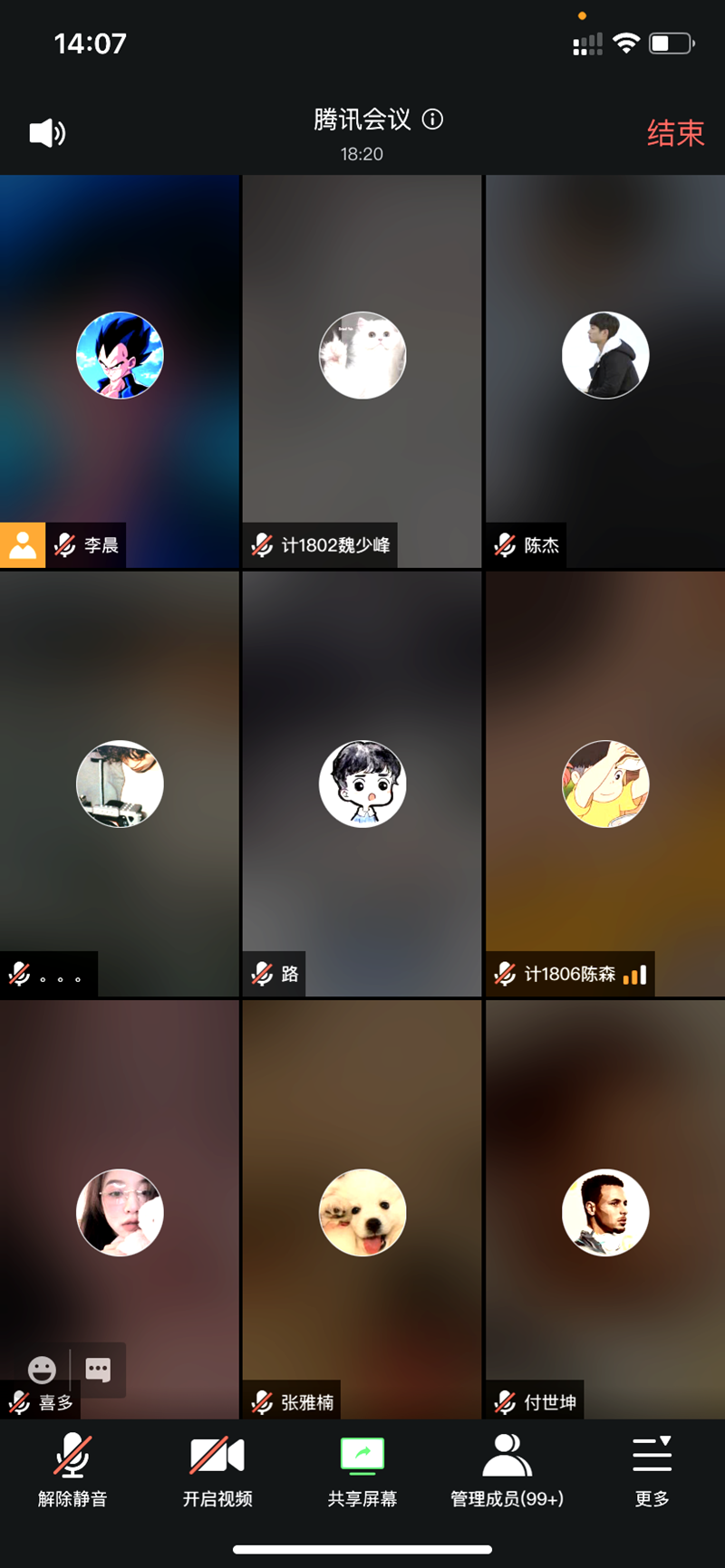Turn on camera with 开启视频
Image resolution: width=725 pixels, height=1568 pixels.
217,1469
